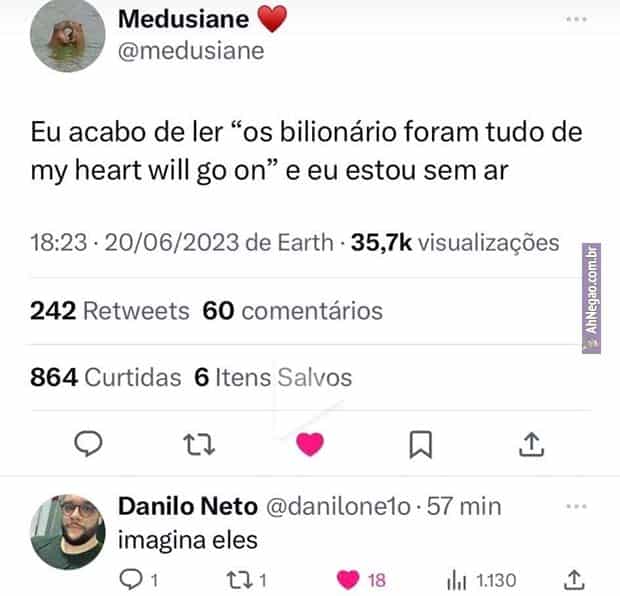
Task: Open Danilo Neto's profile picture
Action: [x=68, y=531]
